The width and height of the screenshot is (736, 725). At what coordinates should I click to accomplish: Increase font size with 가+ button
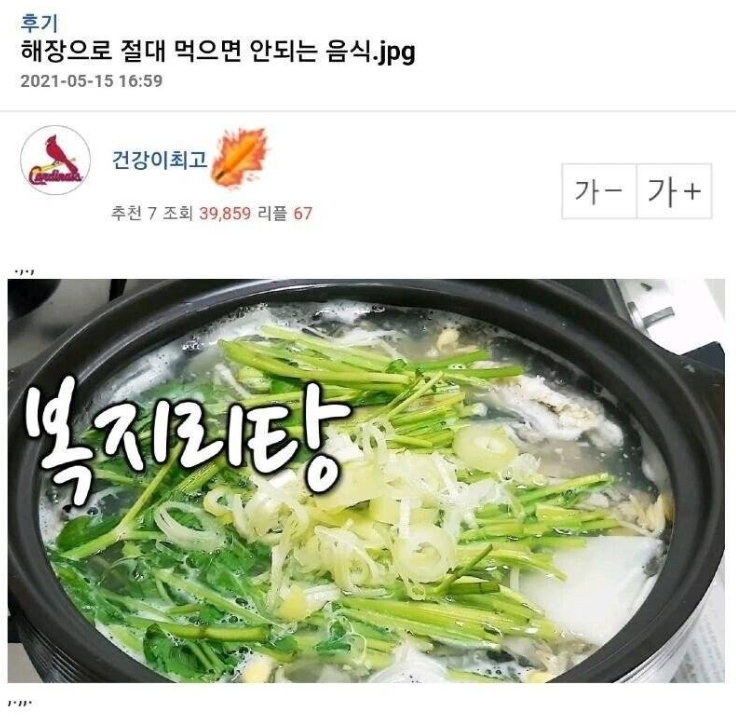674,191
